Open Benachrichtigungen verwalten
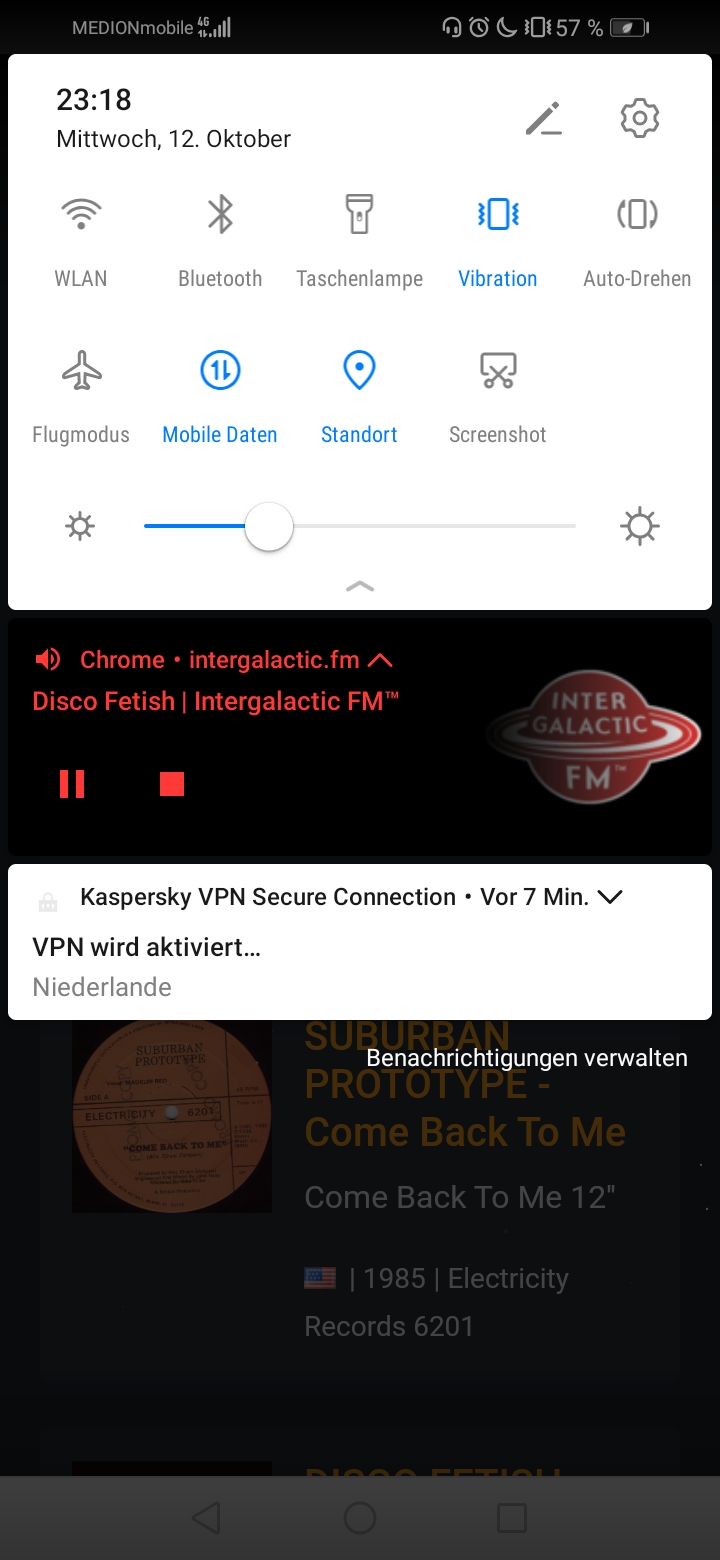Viewport: 720px width, 1560px height. (x=527, y=1058)
